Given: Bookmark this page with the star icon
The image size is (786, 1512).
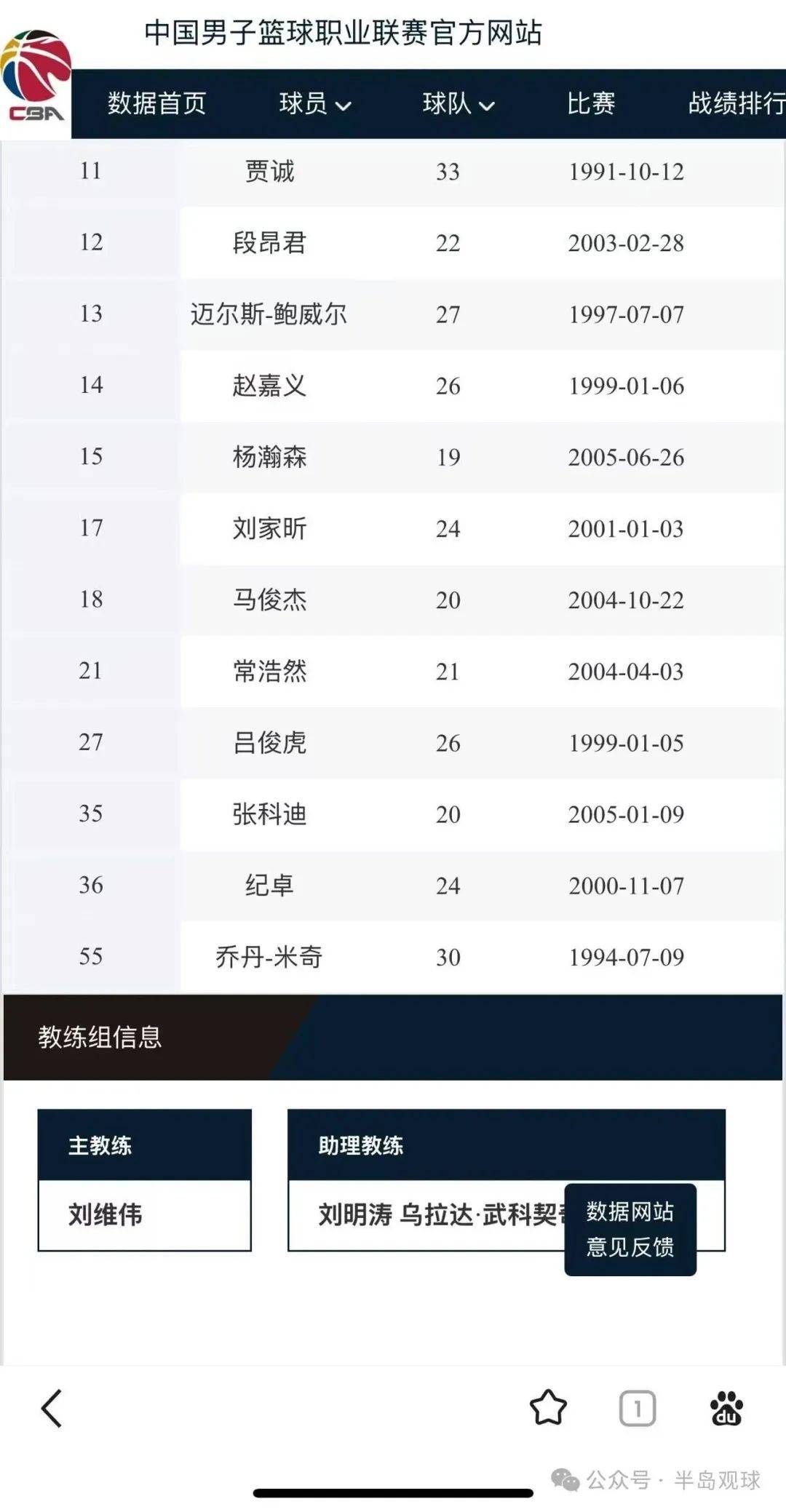Looking at the screenshot, I should pos(548,1408).
